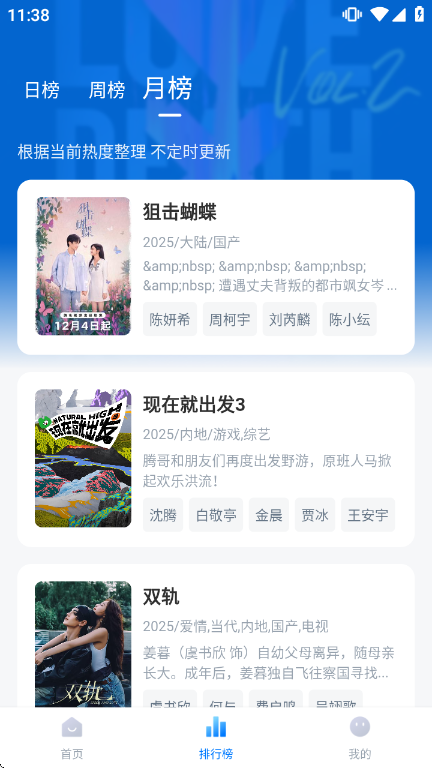Open the 现在就出发3 show card
Image resolution: width=432 pixels, height=768 pixels.
pos(216,459)
